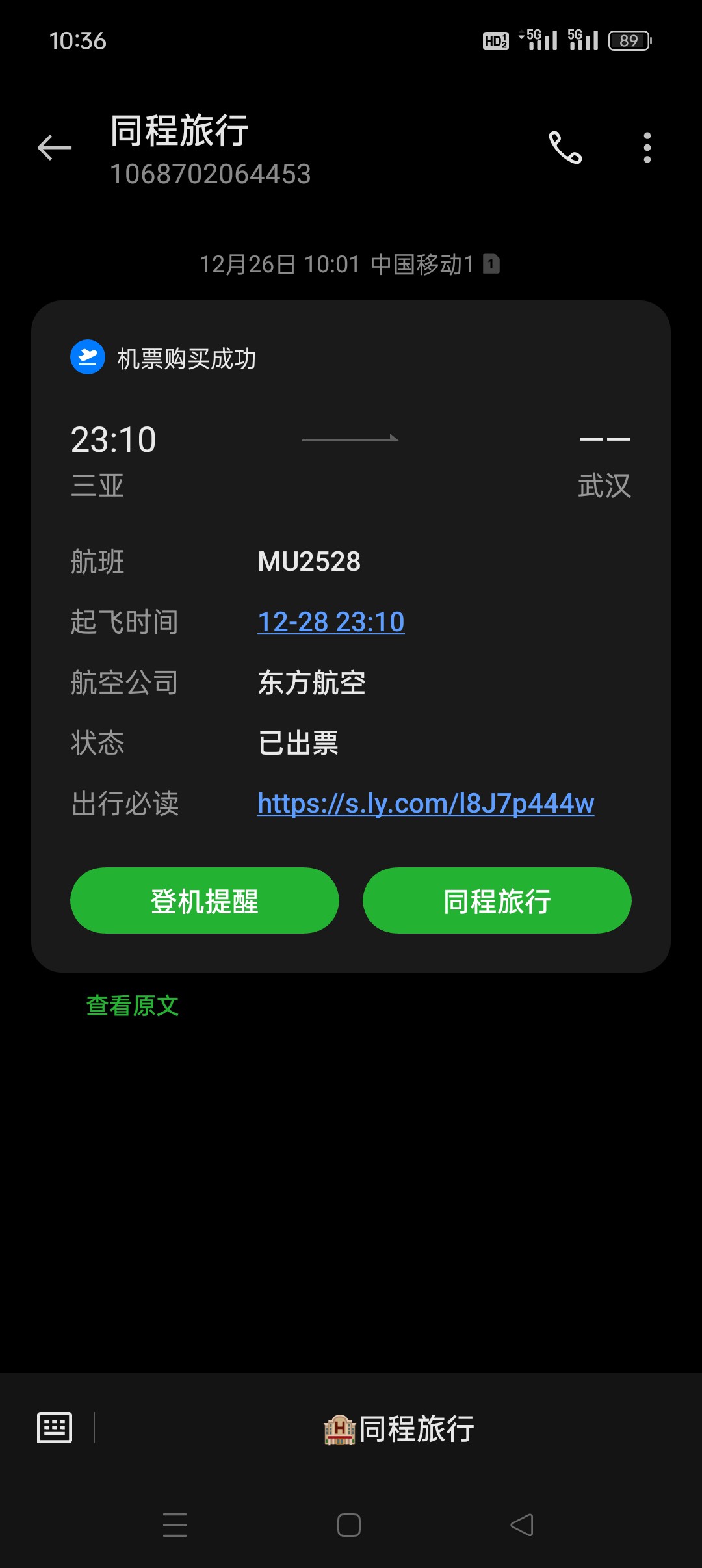Open the 12-28 23:10 departure time link
The height and width of the screenshot is (1568, 702).
coord(331,622)
